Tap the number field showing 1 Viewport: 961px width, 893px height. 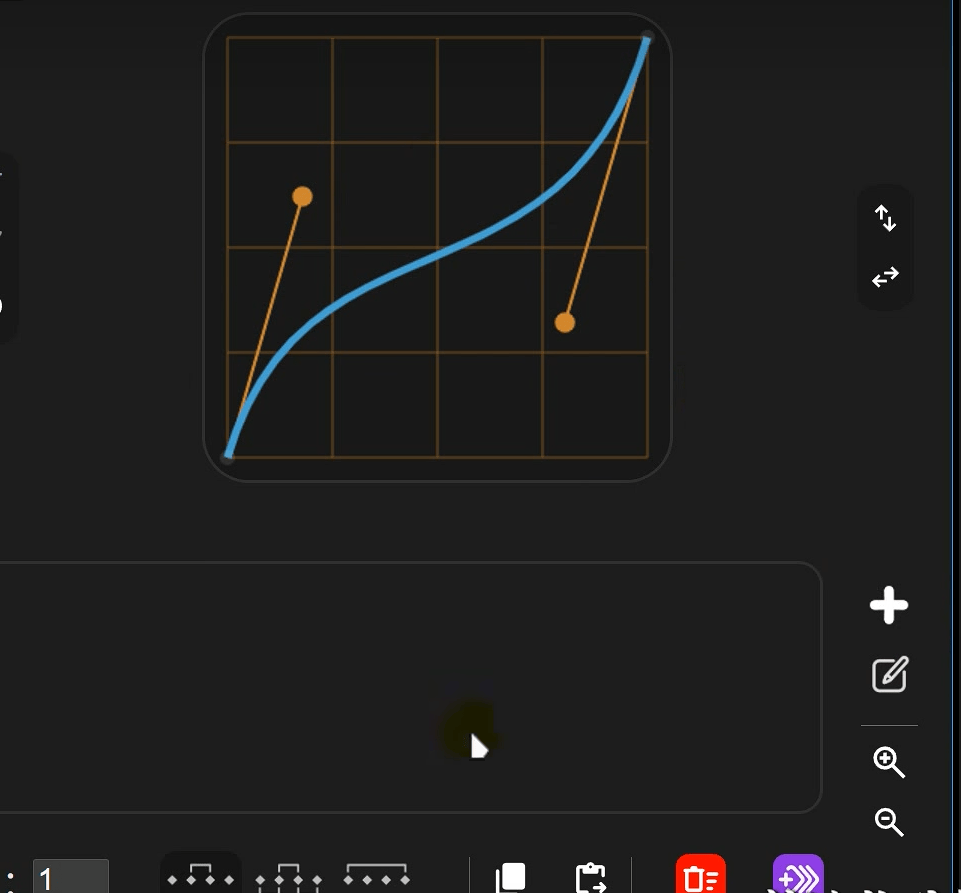[70, 877]
